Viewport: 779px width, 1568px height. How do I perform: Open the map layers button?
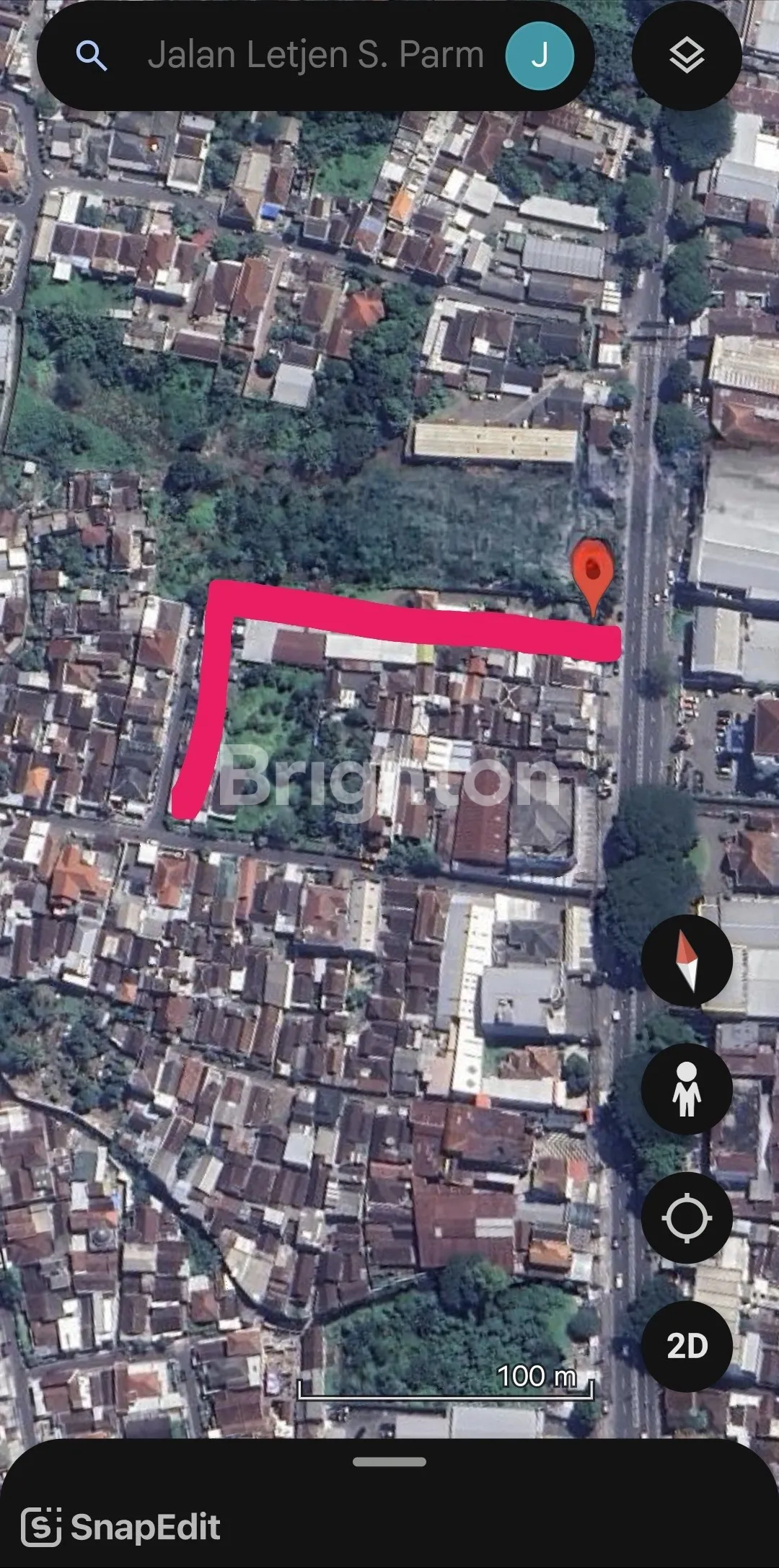coord(687,56)
